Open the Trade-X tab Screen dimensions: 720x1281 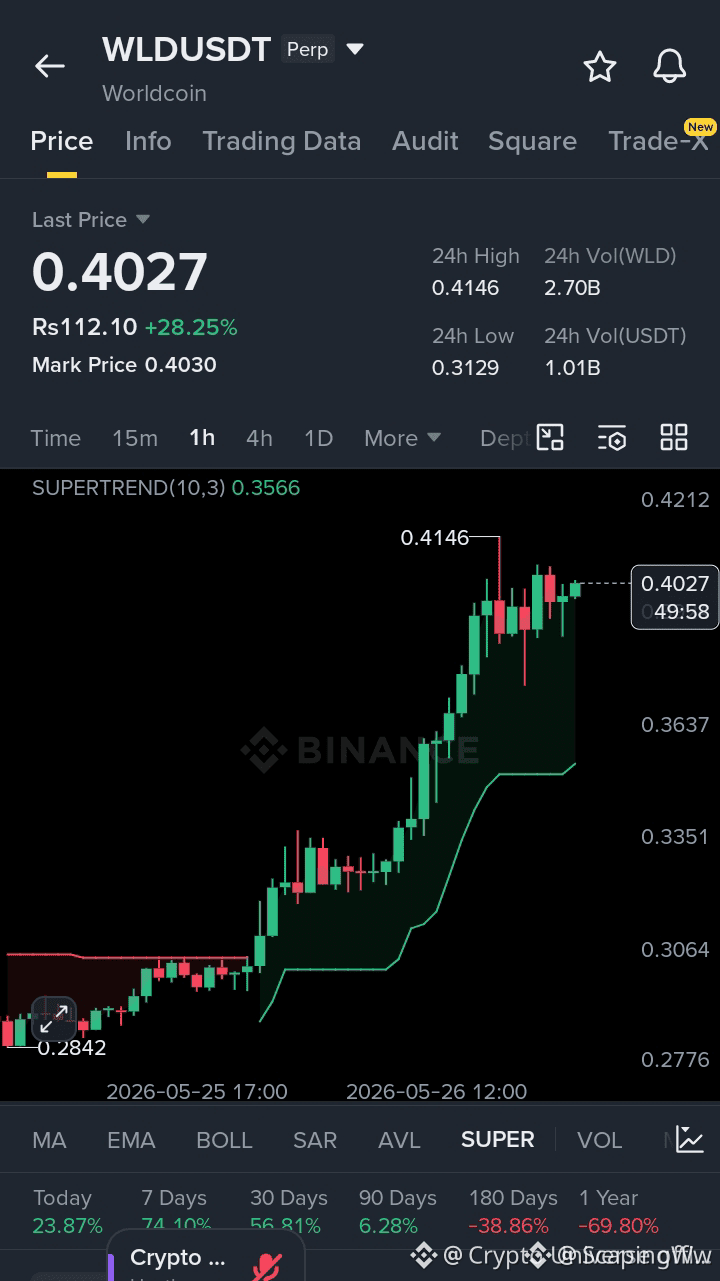[658, 141]
